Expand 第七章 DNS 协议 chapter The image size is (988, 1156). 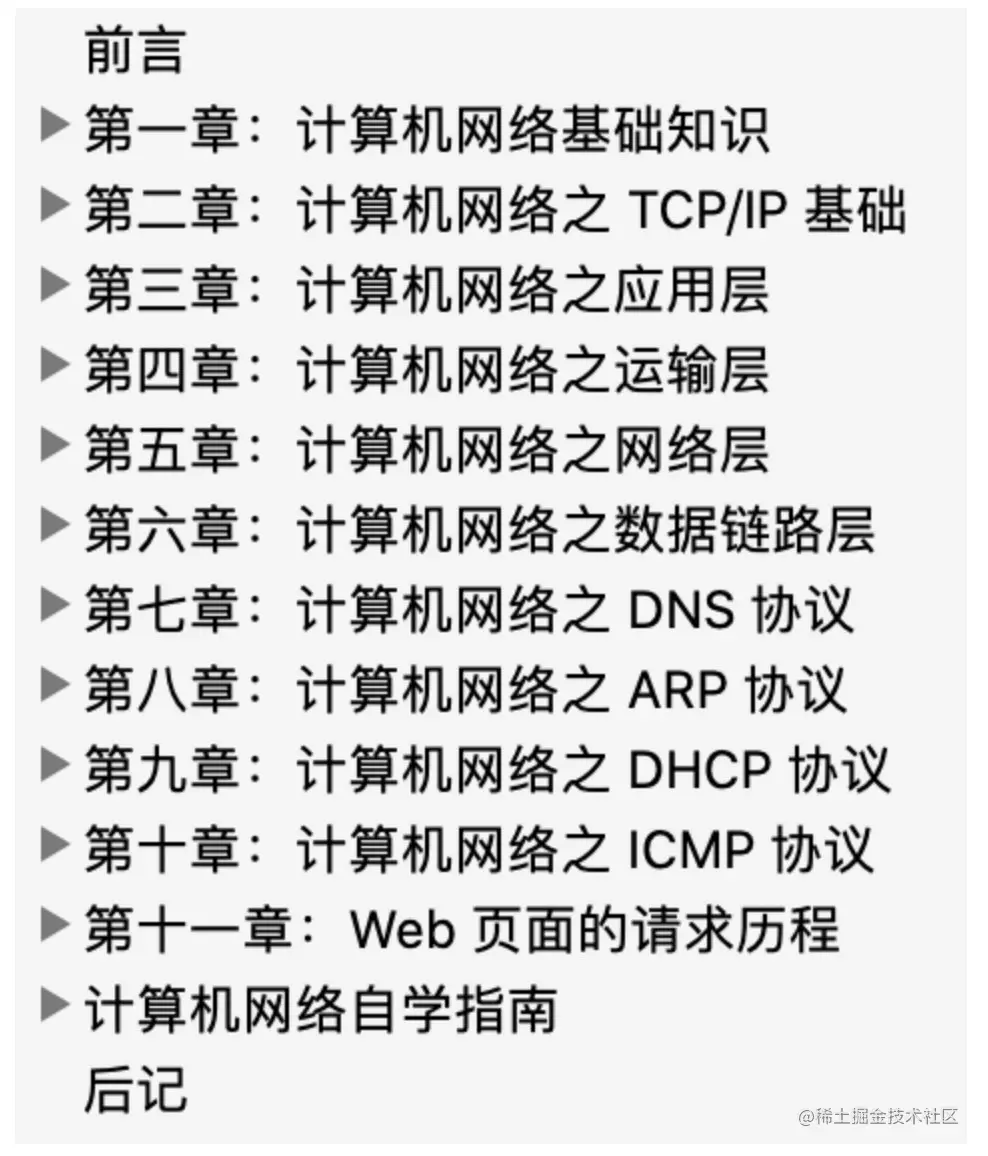(x=54, y=605)
